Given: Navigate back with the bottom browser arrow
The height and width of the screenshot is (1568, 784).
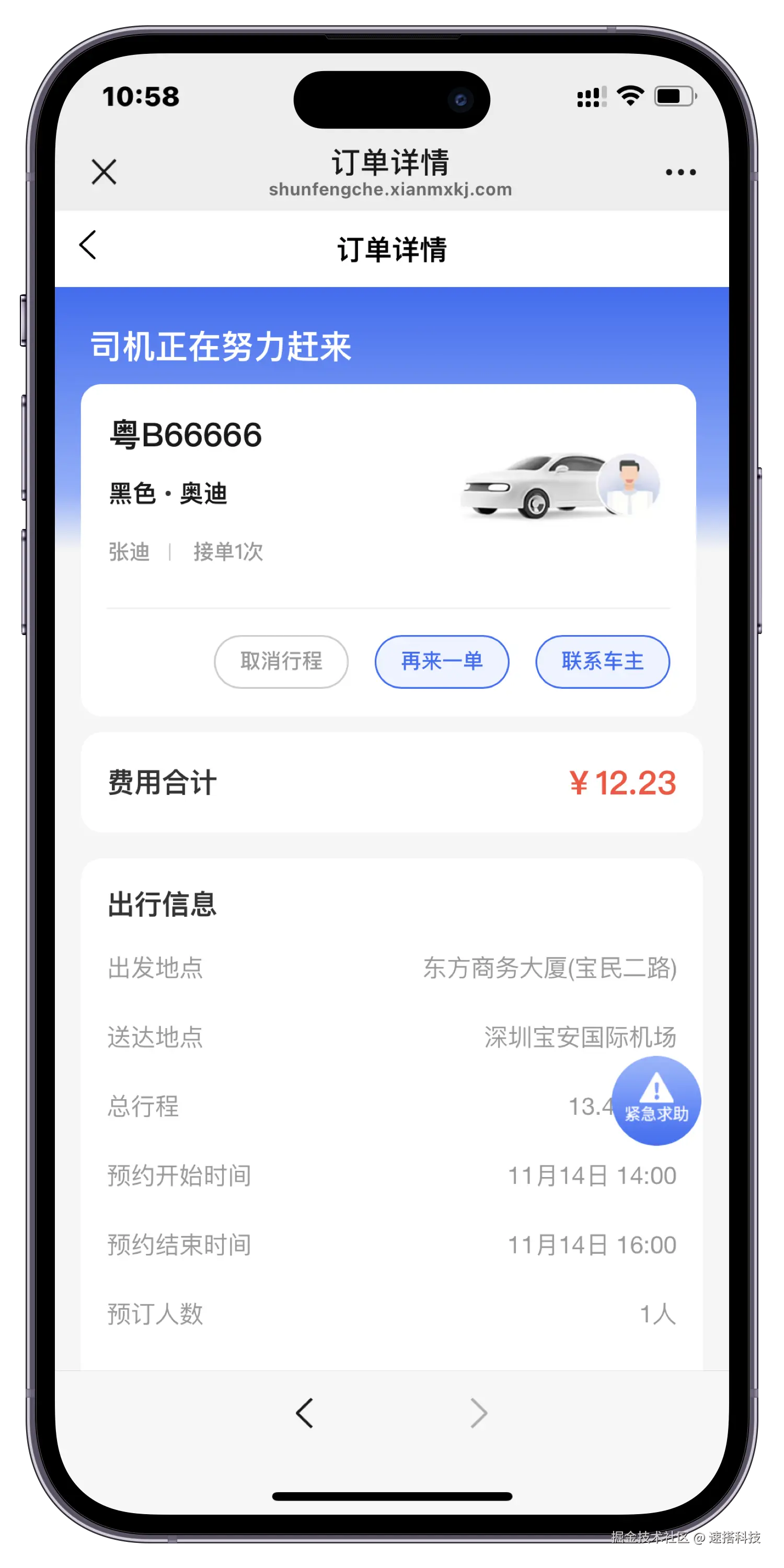Looking at the screenshot, I should click(x=304, y=1413).
